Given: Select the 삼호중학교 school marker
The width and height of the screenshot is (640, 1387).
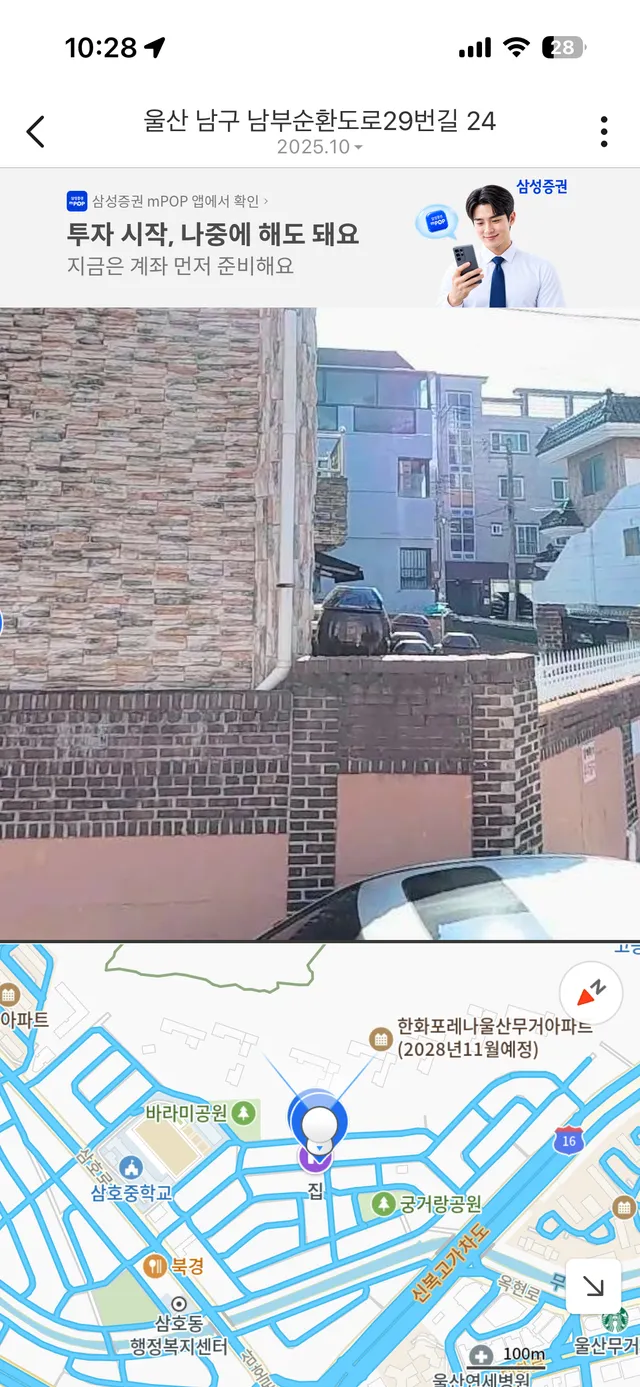Looking at the screenshot, I should tap(131, 1168).
